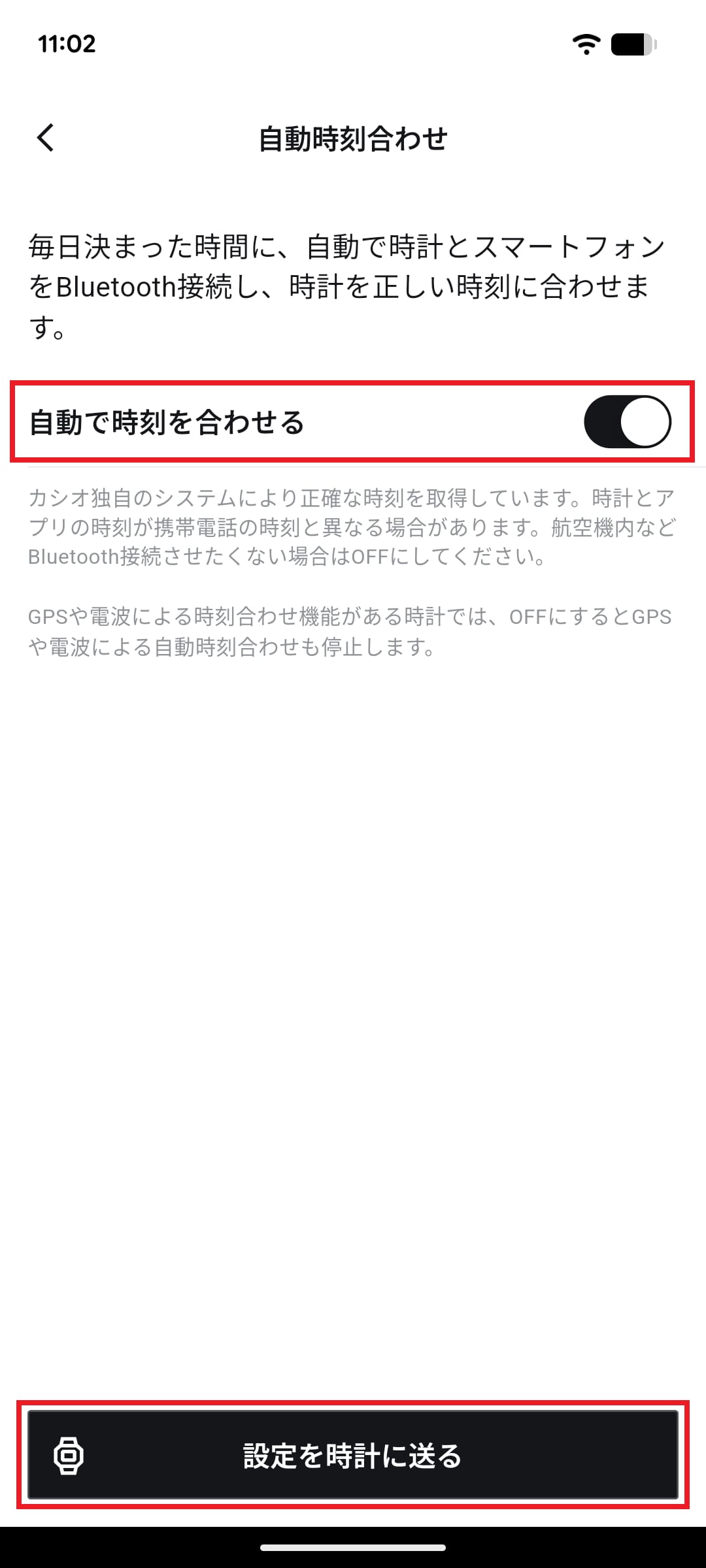706x1568 pixels.
Task: Toggle the 自動で時刻を合わせる switch
Action: click(627, 422)
